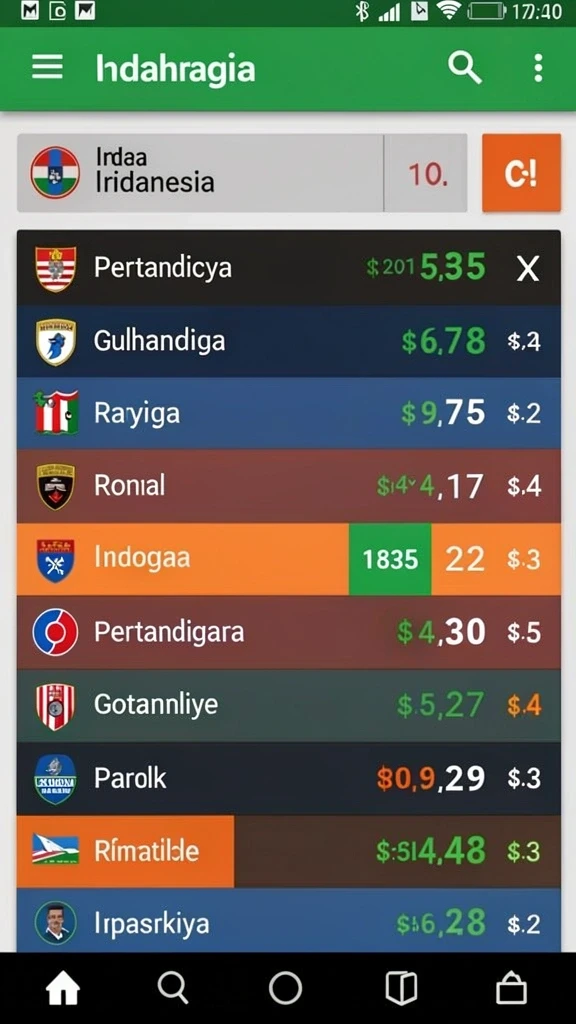The width and height of the screenshot is (576, 1024).
Task: Open the book tab in bottom bar
Action: 400,988
